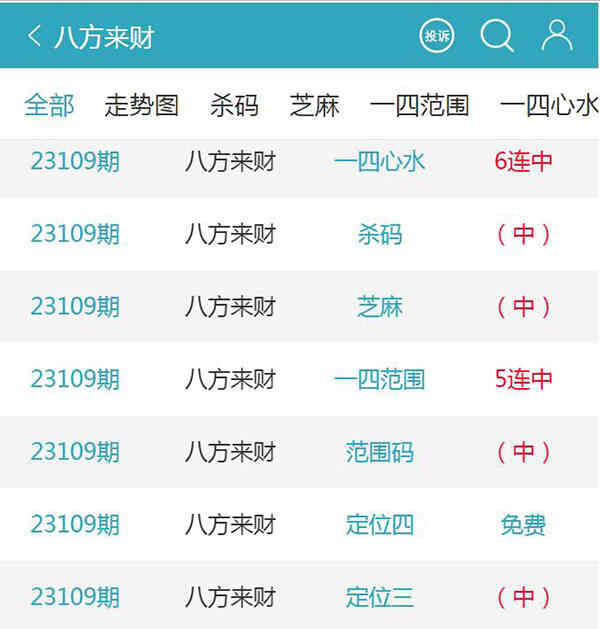Open the search magnifier icon
Image resolution: width=600 pixels, height=629 pixels.
click(x=496, y=36)
